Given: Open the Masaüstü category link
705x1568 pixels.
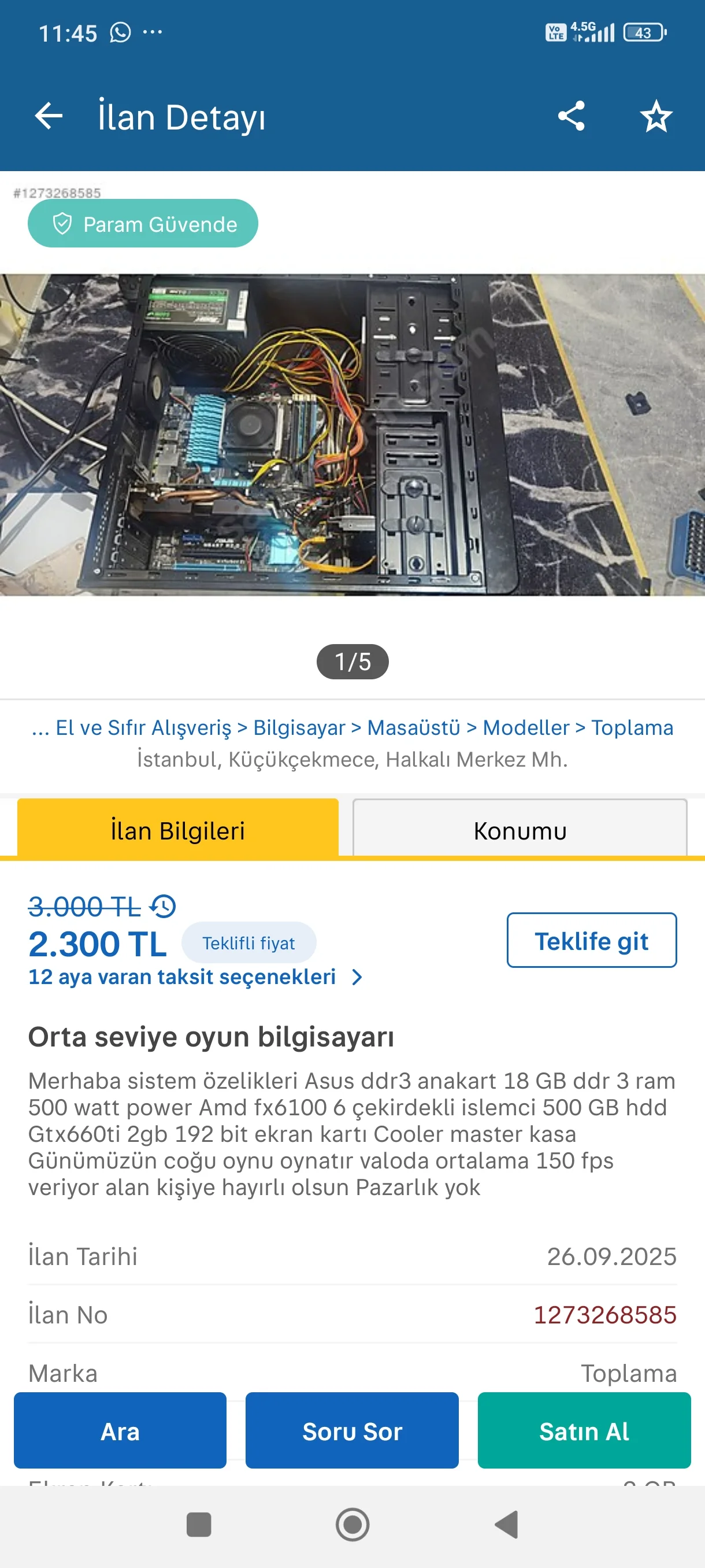Looking at the screenshot, I should (414, 728).
